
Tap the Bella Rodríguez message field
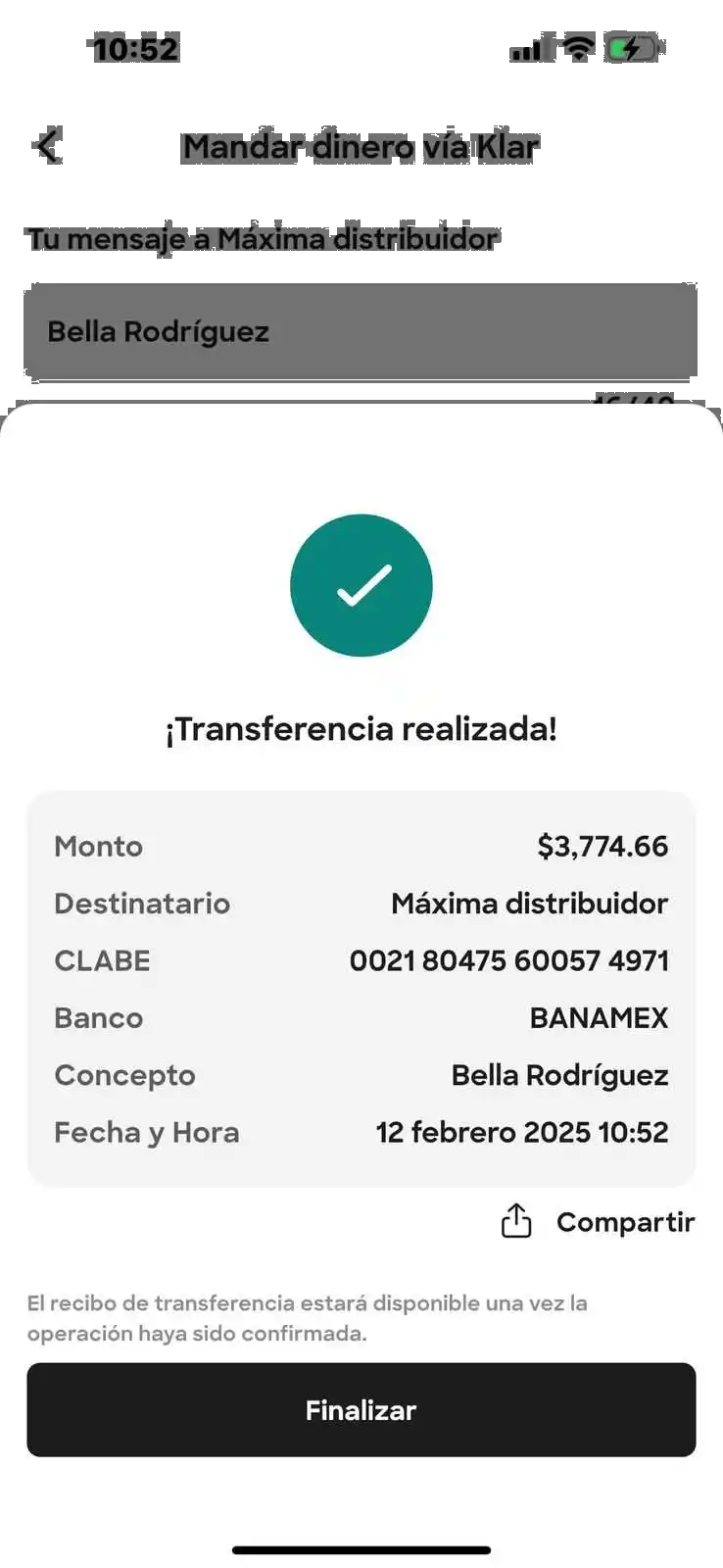[x=360, y=332]
